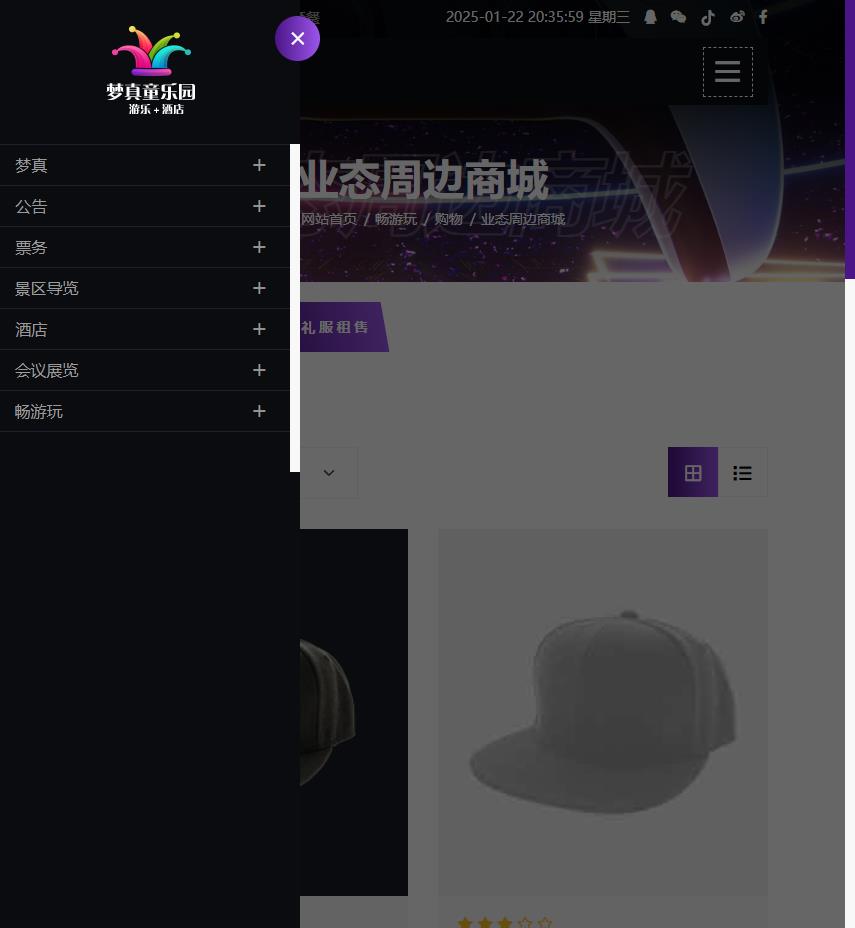Open the light gray cap product
The image size is (855, 928).
click(x=602, y=712)
